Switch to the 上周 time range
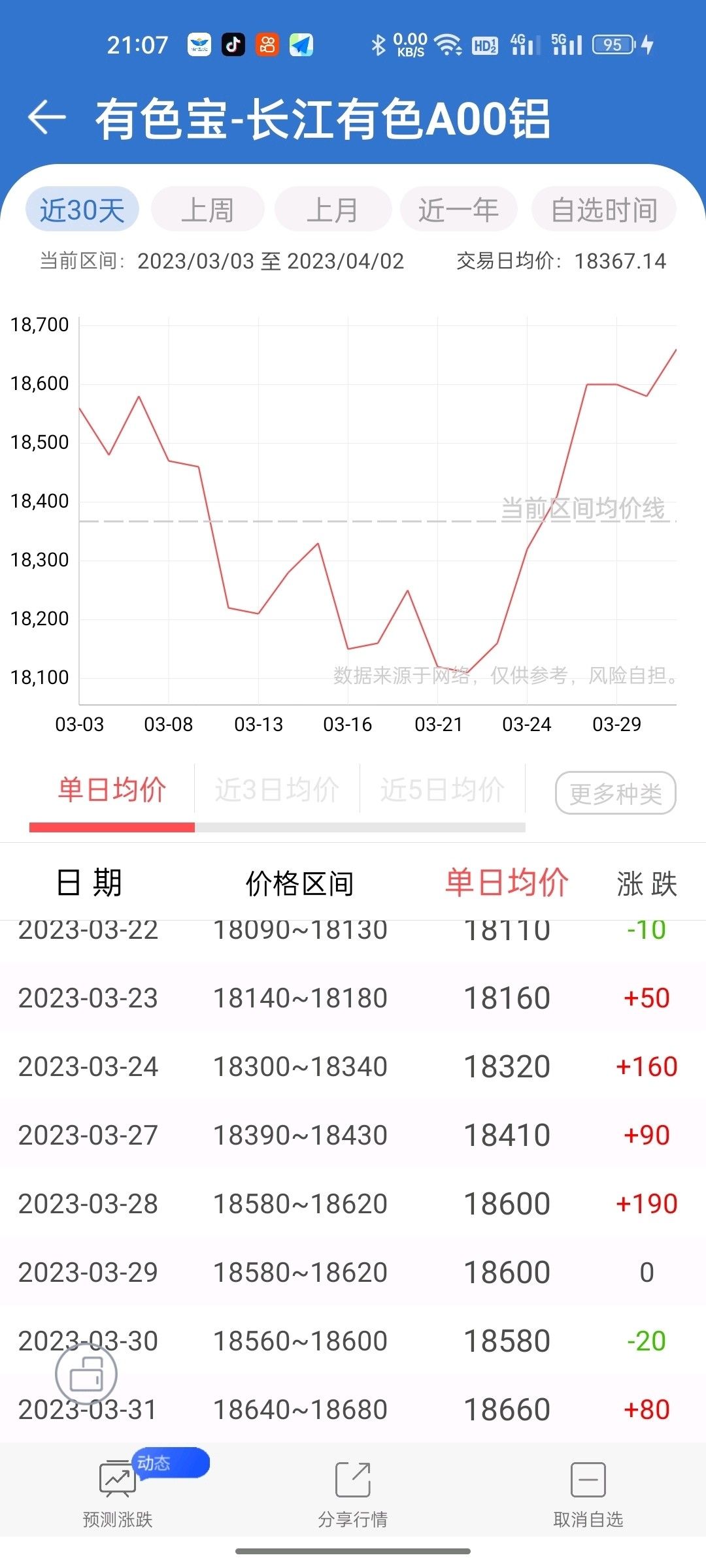706x1568 pixels. pos(207,210)
